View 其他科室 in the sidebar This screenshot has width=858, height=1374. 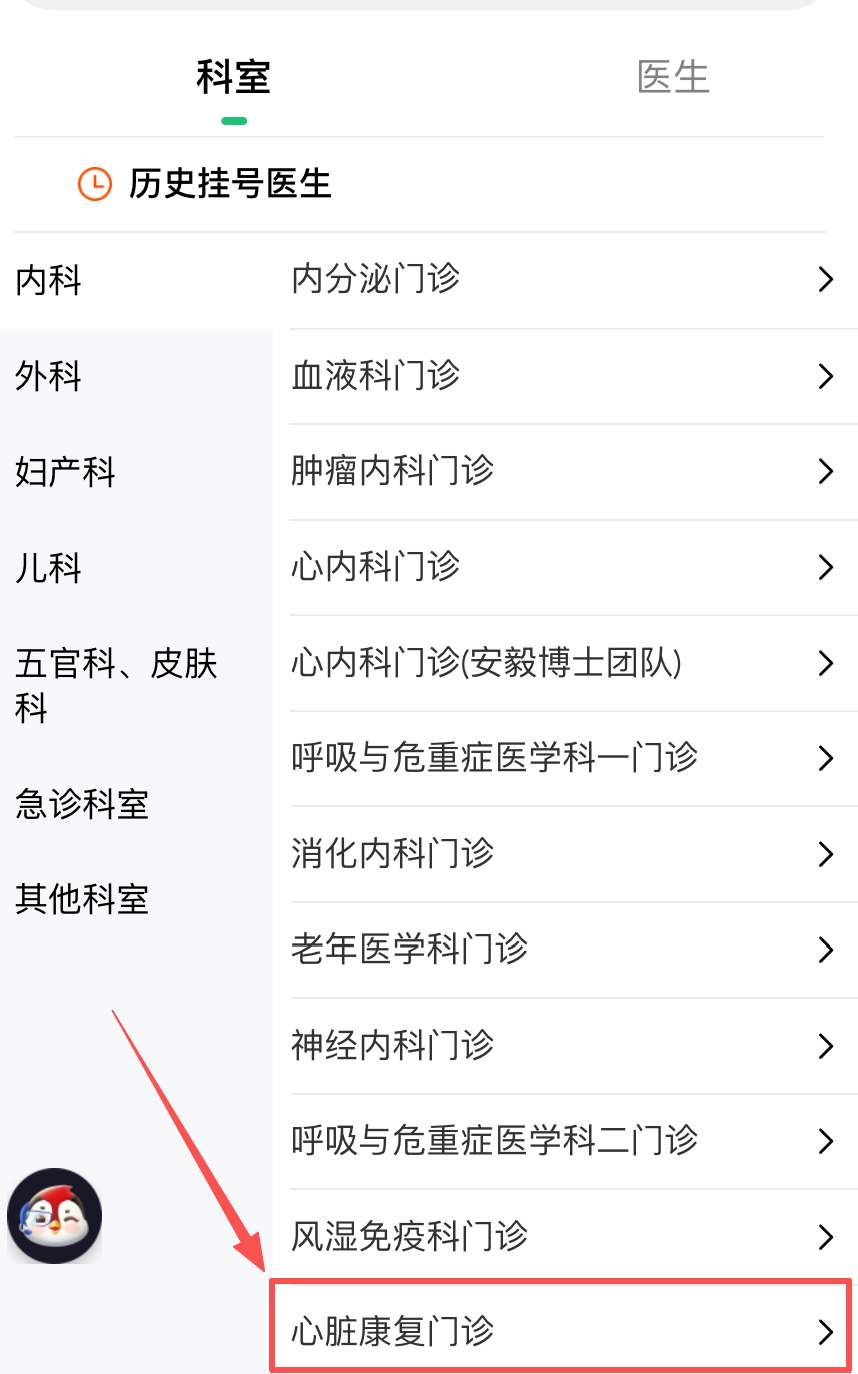[82, 900]
